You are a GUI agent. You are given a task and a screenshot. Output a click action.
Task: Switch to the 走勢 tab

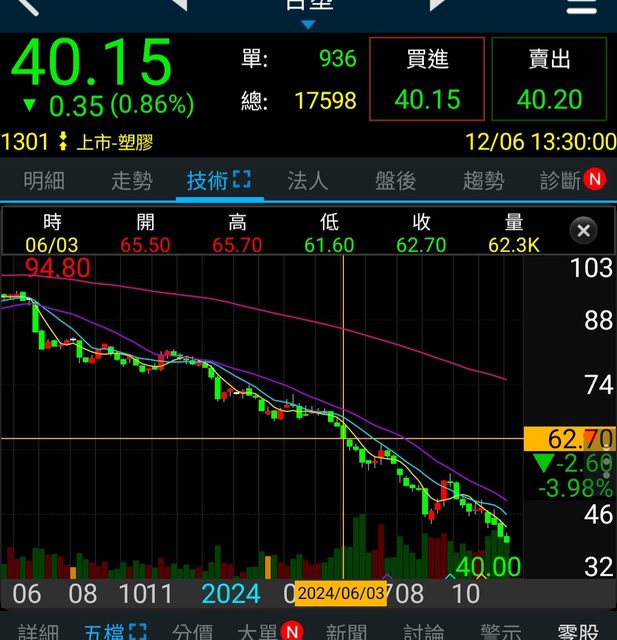click(132, 181)
